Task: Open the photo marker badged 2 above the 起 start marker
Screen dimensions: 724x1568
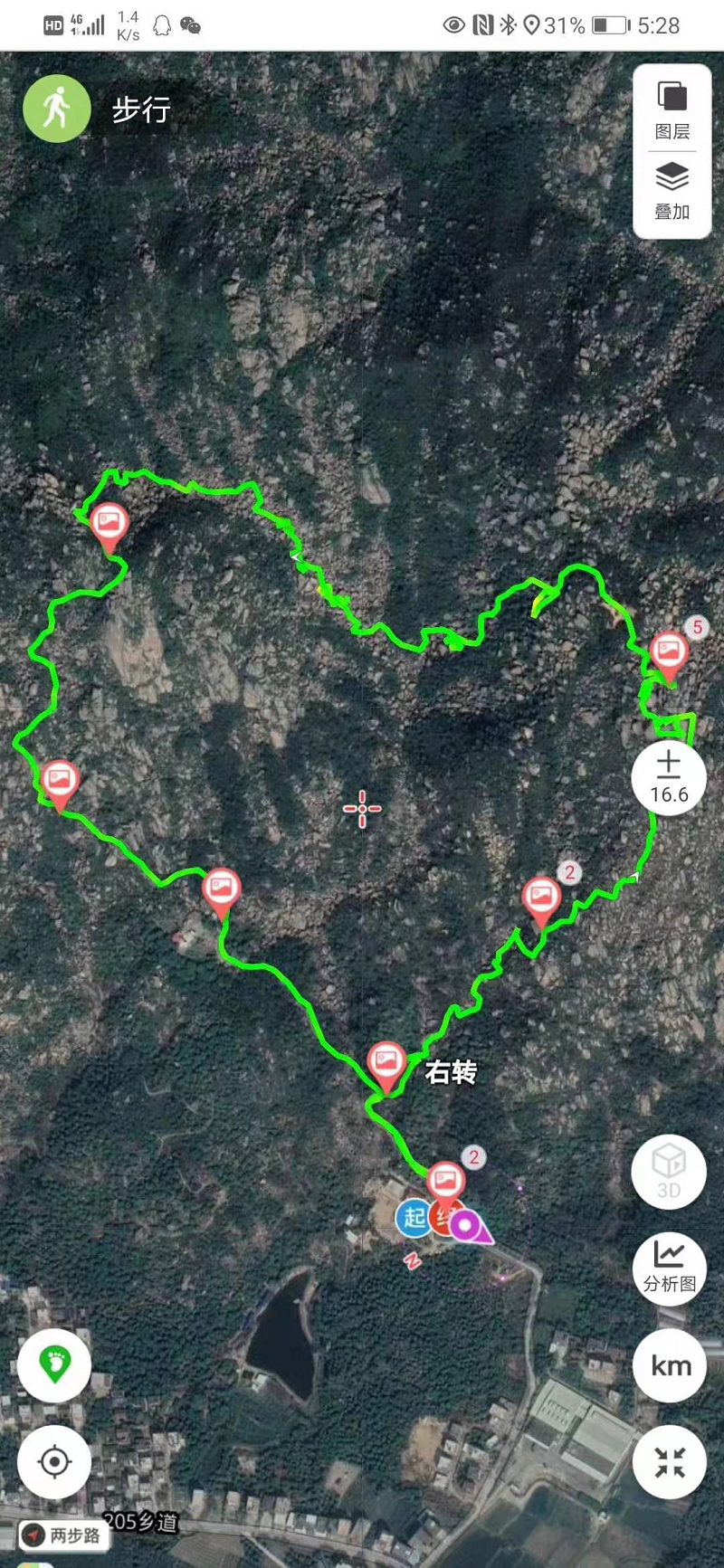Action: (445, 1181)
